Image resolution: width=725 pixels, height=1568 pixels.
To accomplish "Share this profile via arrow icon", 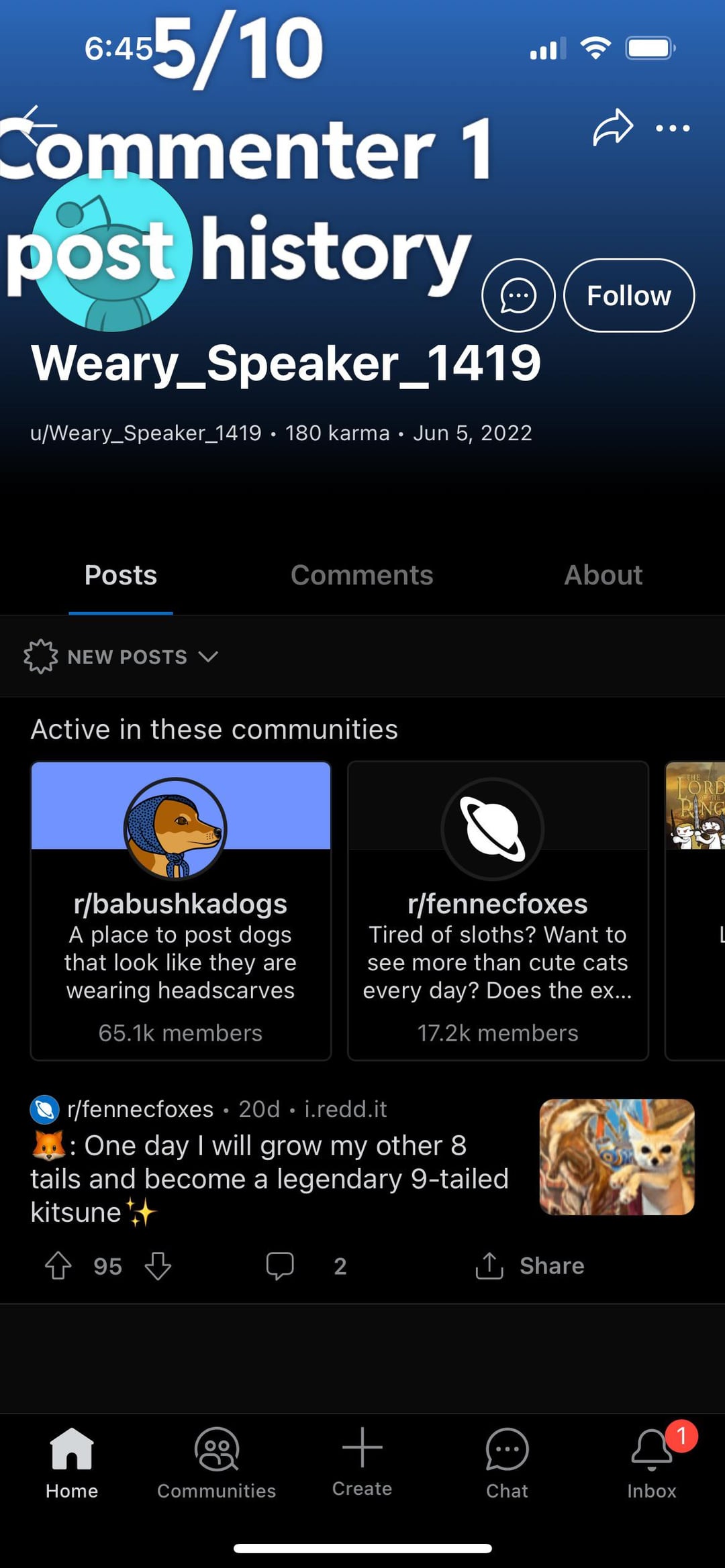I will click(612, 127).
